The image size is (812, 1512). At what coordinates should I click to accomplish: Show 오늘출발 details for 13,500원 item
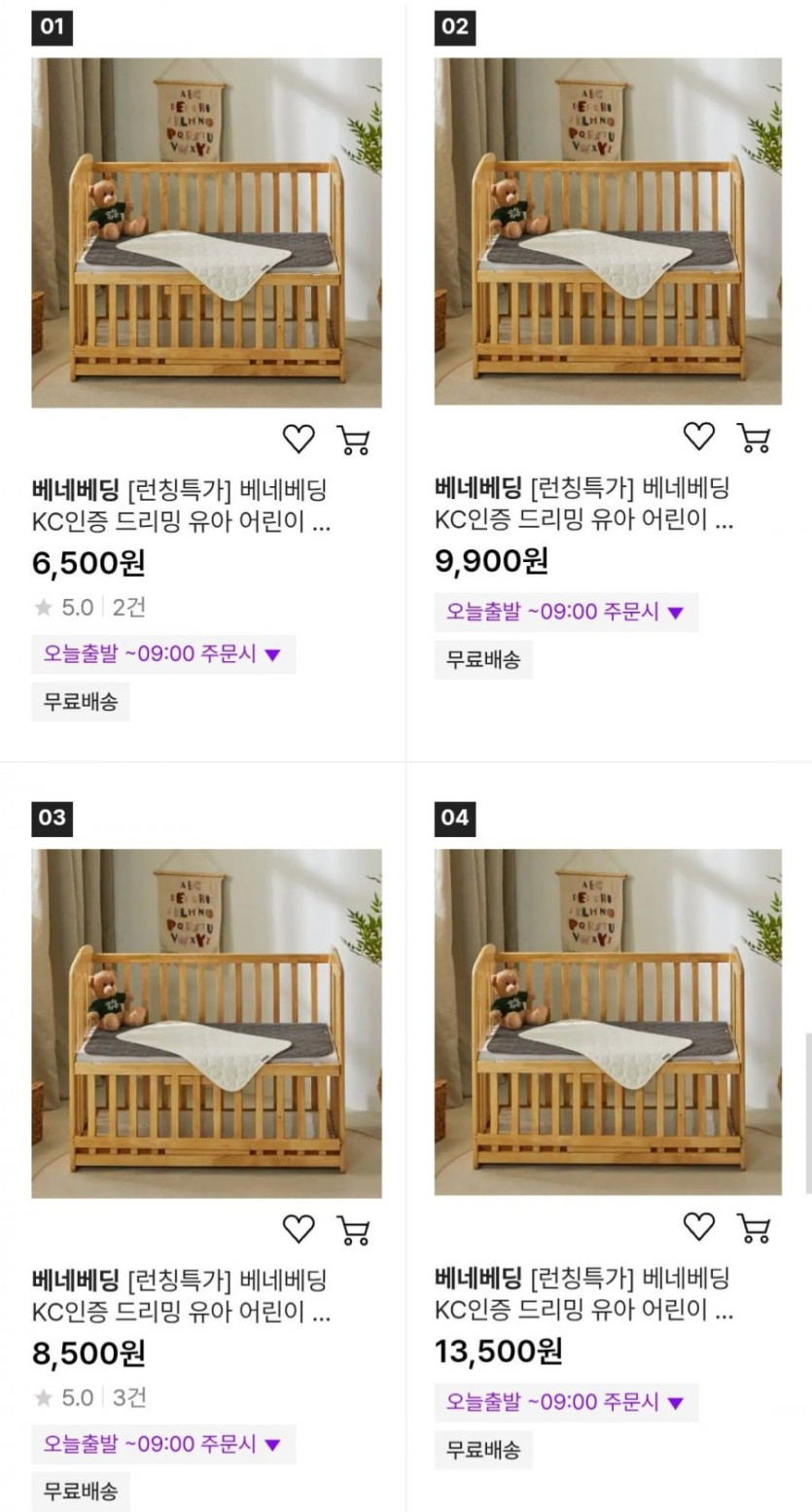565,1402
